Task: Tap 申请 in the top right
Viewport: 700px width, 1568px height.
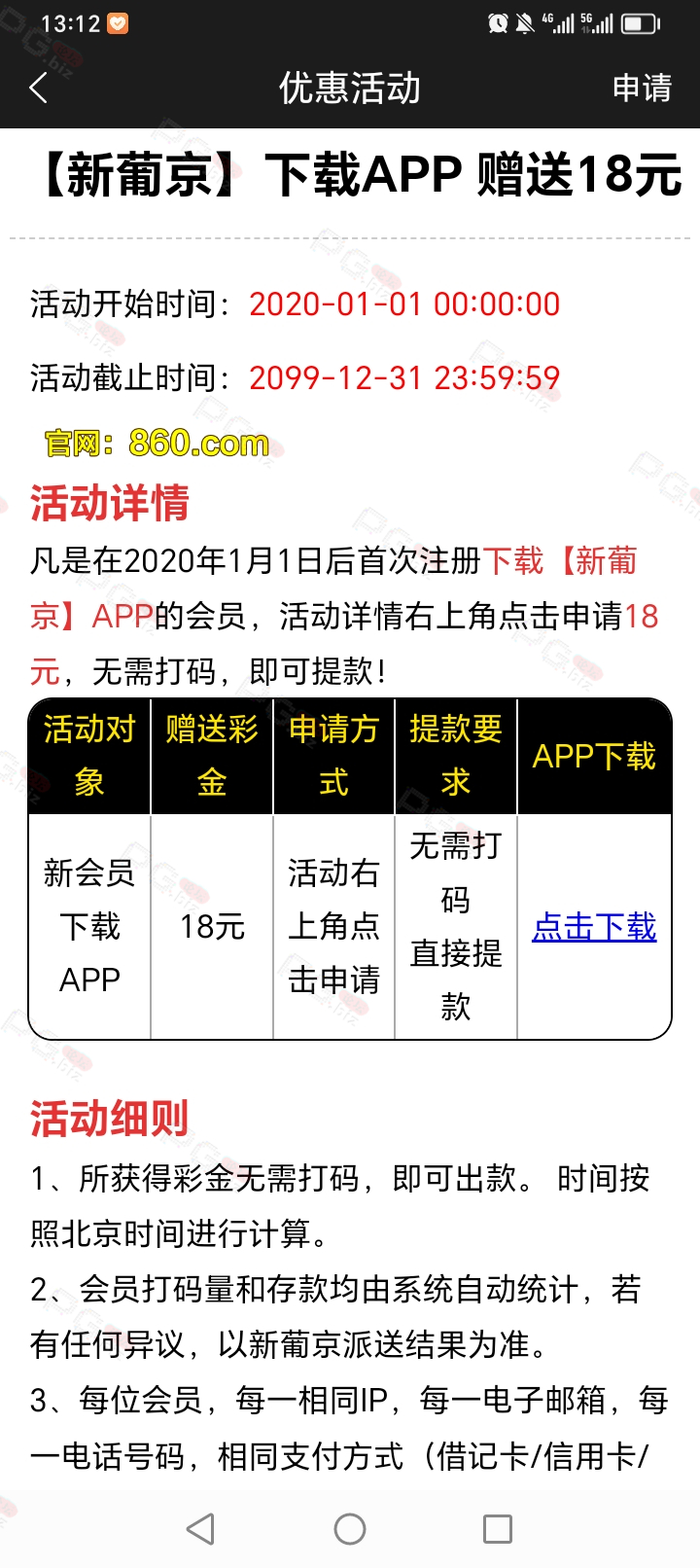Action: [642, 89]
